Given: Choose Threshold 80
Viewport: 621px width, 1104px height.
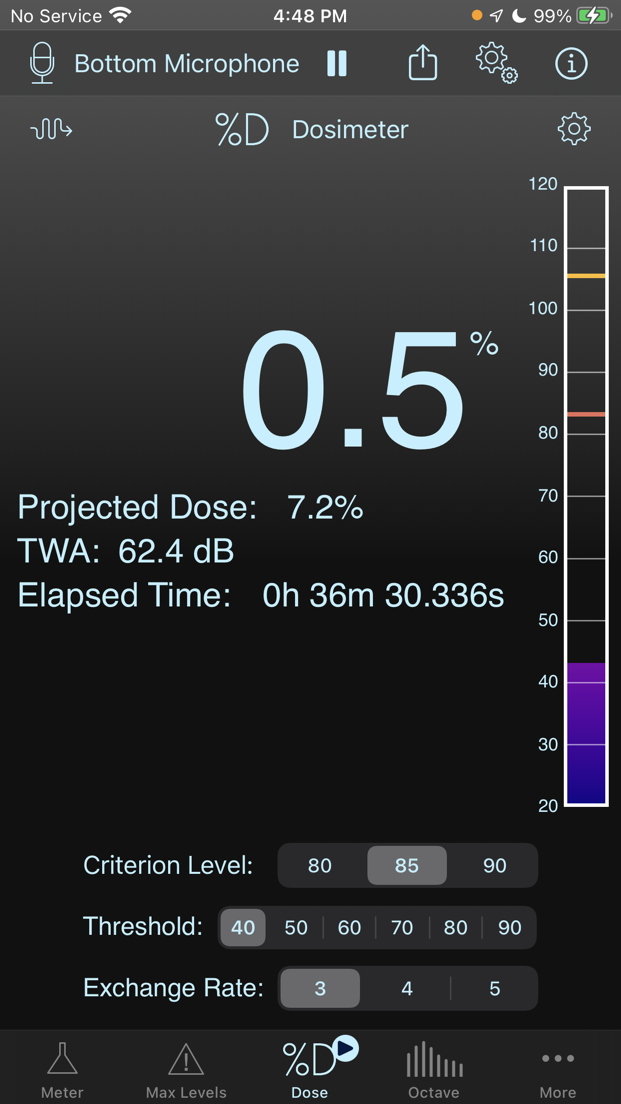Looking at the screenshot, I should tap(455, 928).
